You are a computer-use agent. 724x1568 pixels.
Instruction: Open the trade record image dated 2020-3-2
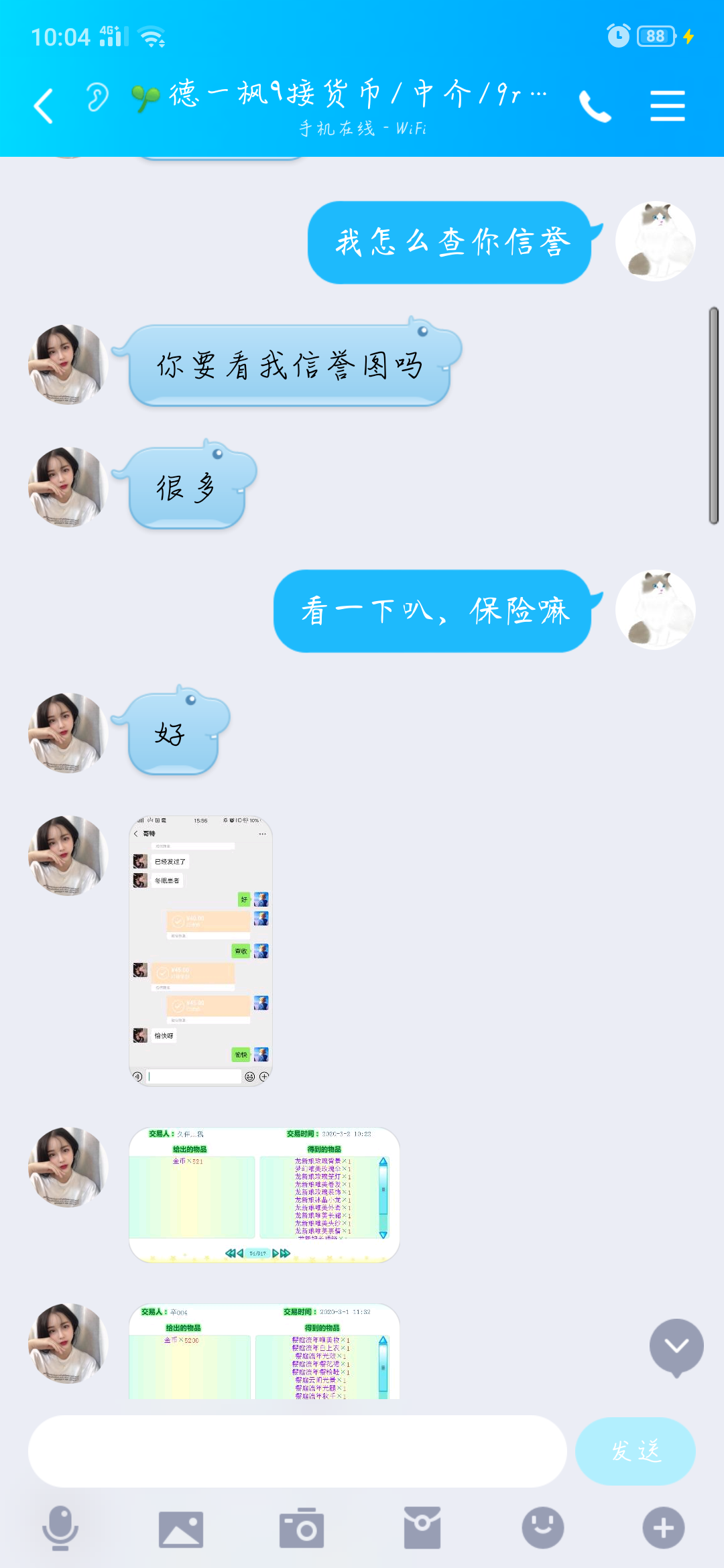(264, 1195)
